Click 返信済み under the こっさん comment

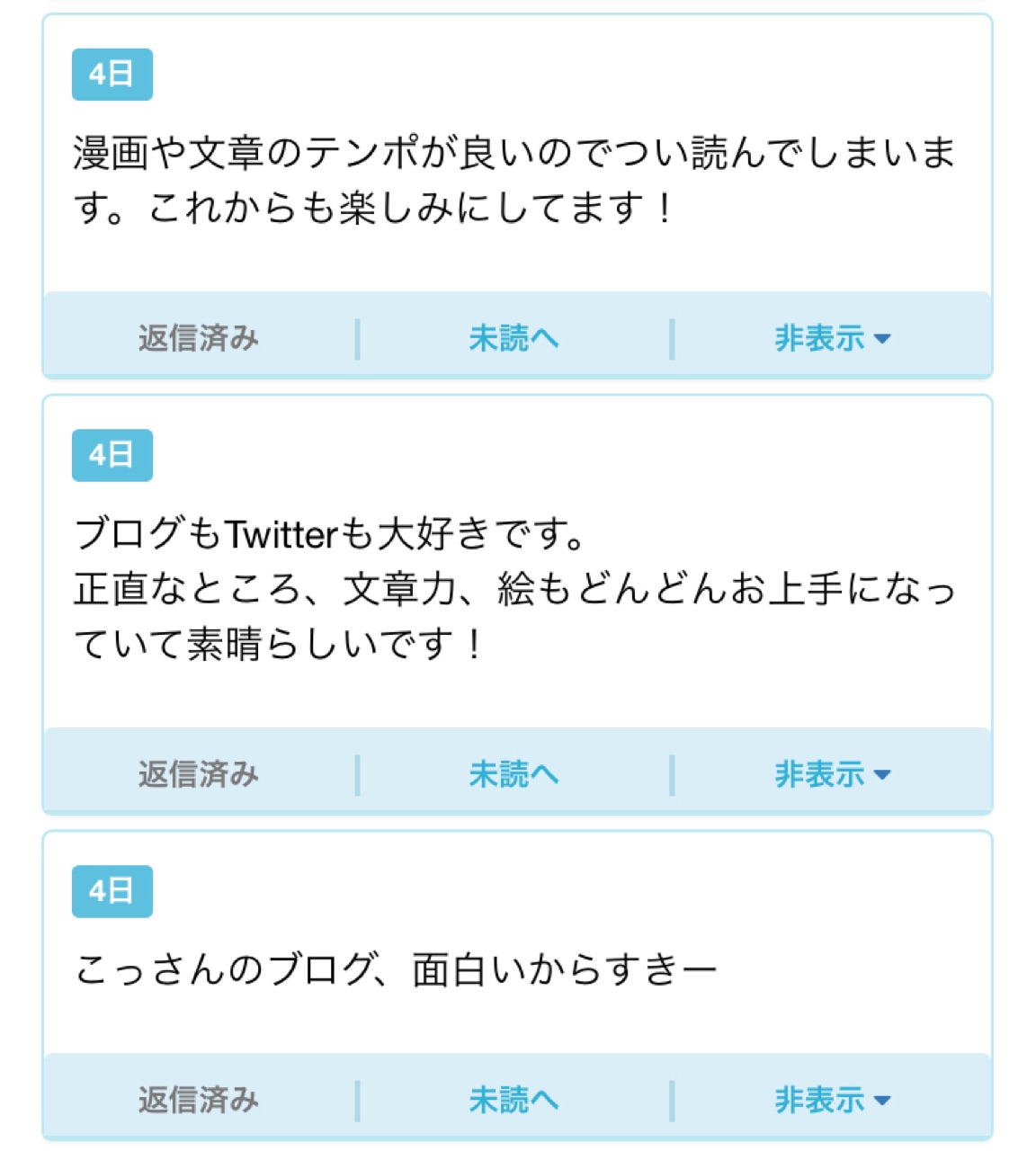[197, 1098]
